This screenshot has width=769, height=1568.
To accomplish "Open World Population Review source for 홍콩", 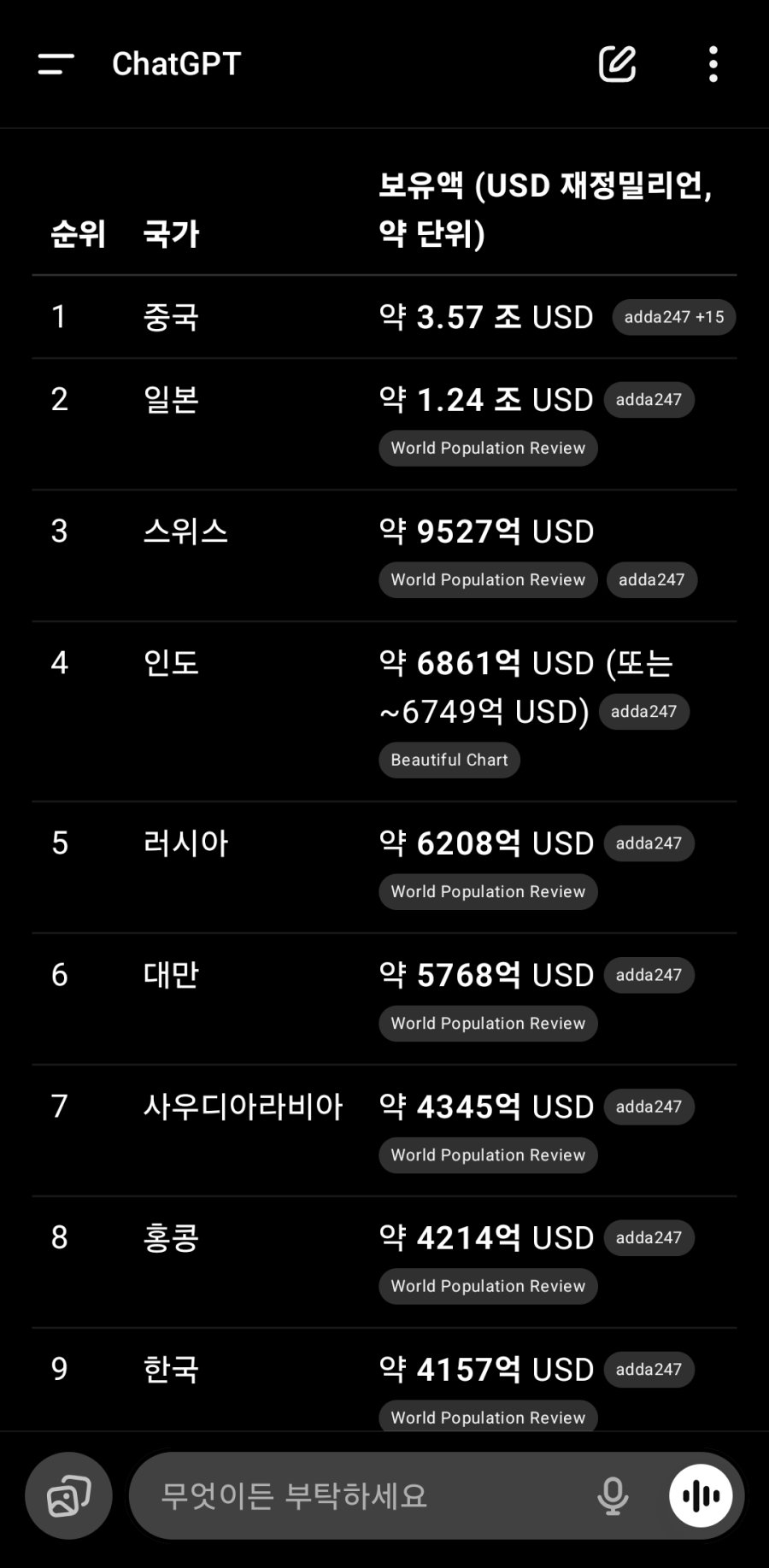I will (488, 1287).
